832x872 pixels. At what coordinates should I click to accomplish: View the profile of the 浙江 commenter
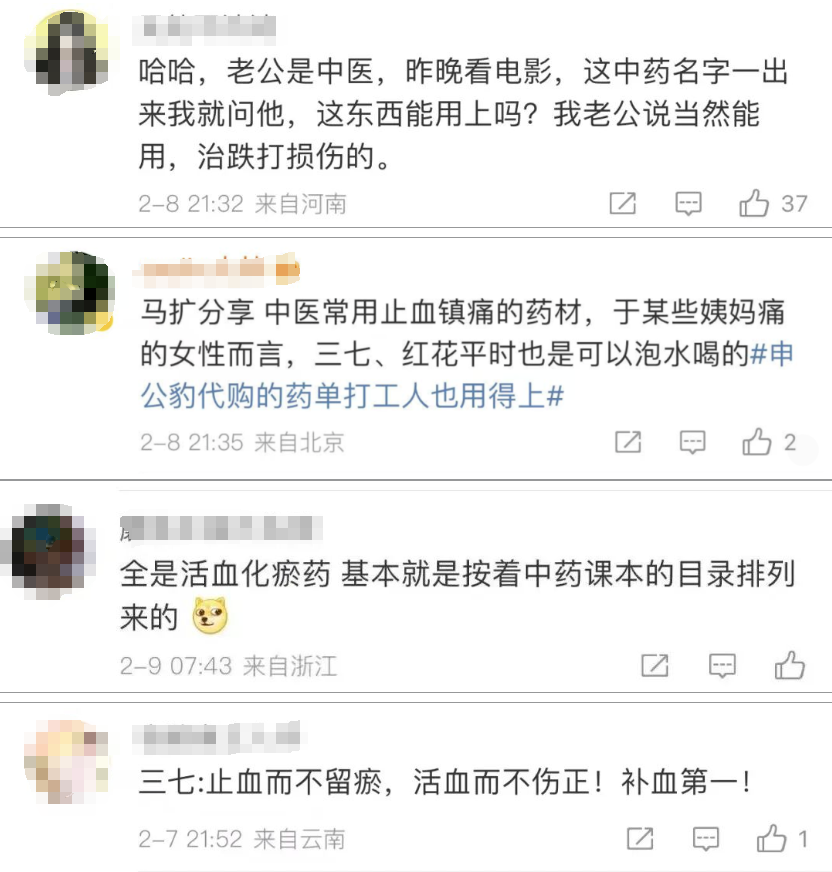[x=49, y=551]
